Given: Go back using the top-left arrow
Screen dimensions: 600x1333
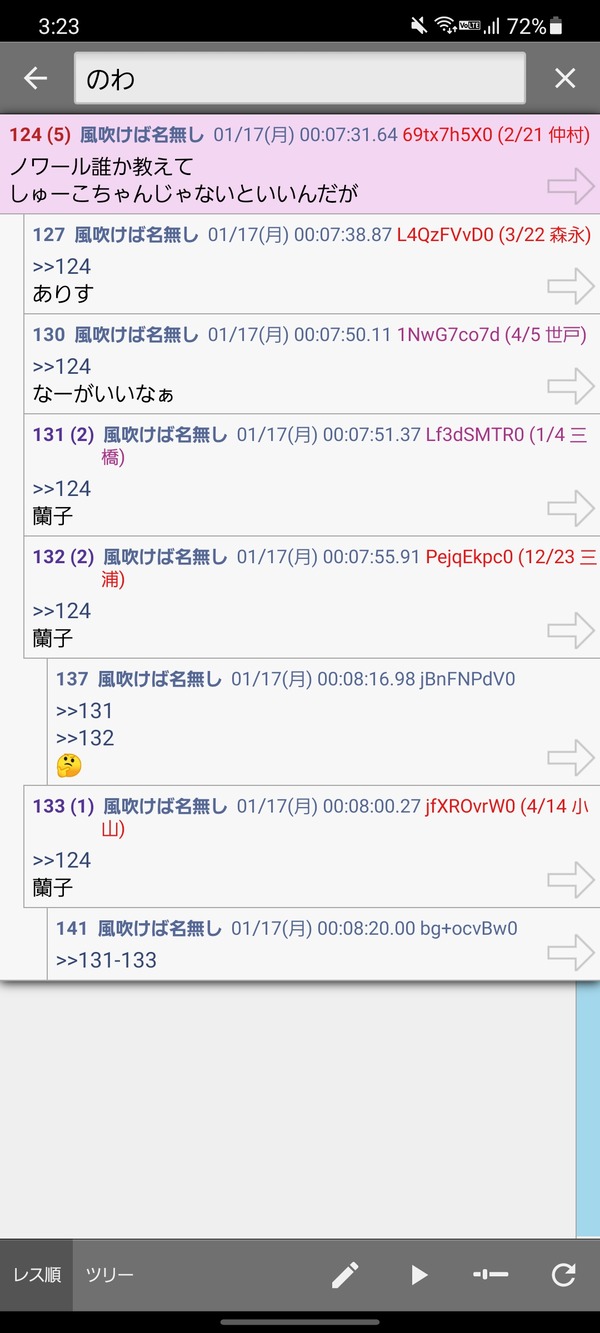Looking at the screenshot, I should point(36,78).
